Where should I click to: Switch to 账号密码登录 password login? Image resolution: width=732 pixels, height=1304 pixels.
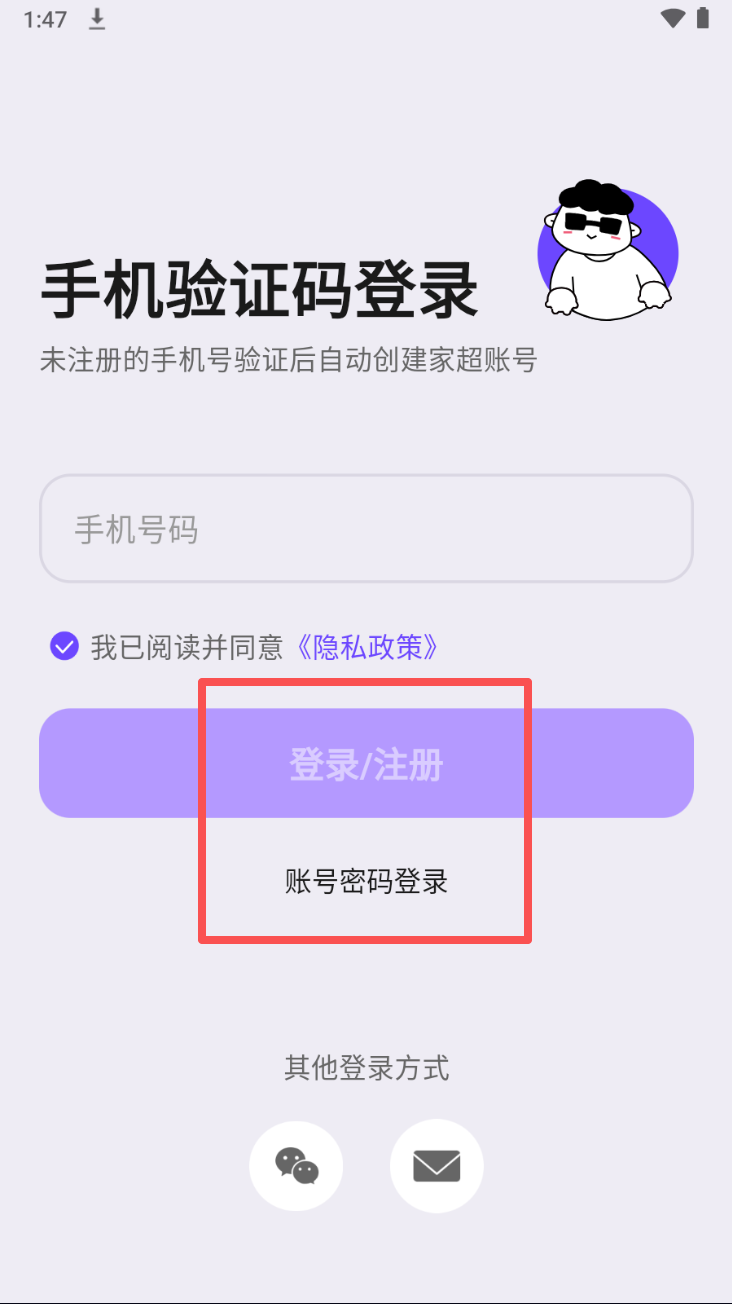tap(366, 882)
